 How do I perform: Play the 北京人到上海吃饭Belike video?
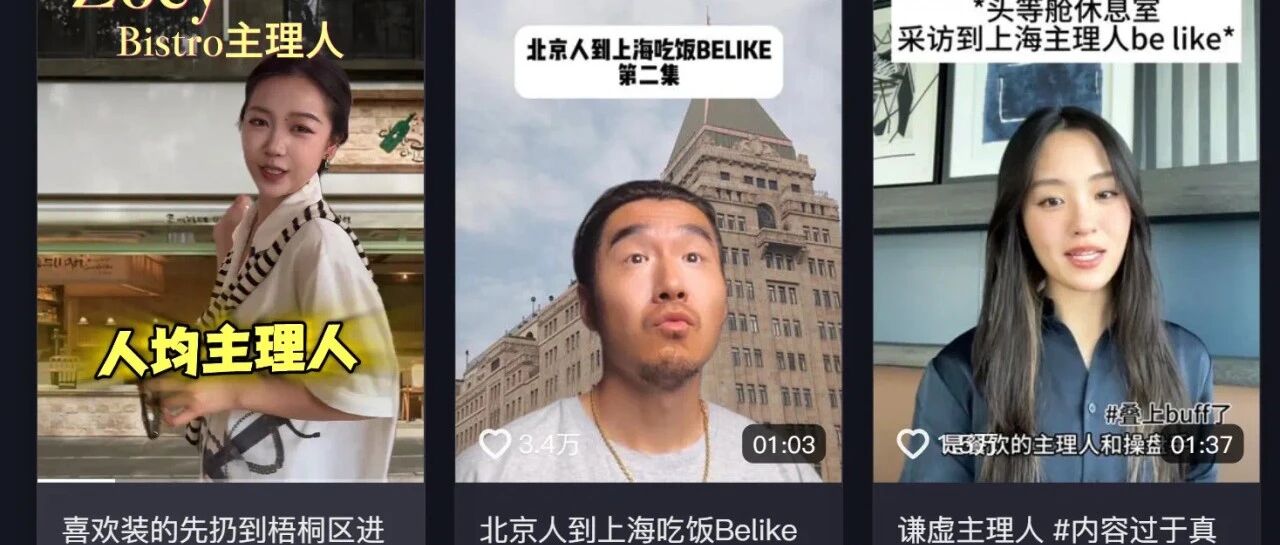click(x=648, y=241)
